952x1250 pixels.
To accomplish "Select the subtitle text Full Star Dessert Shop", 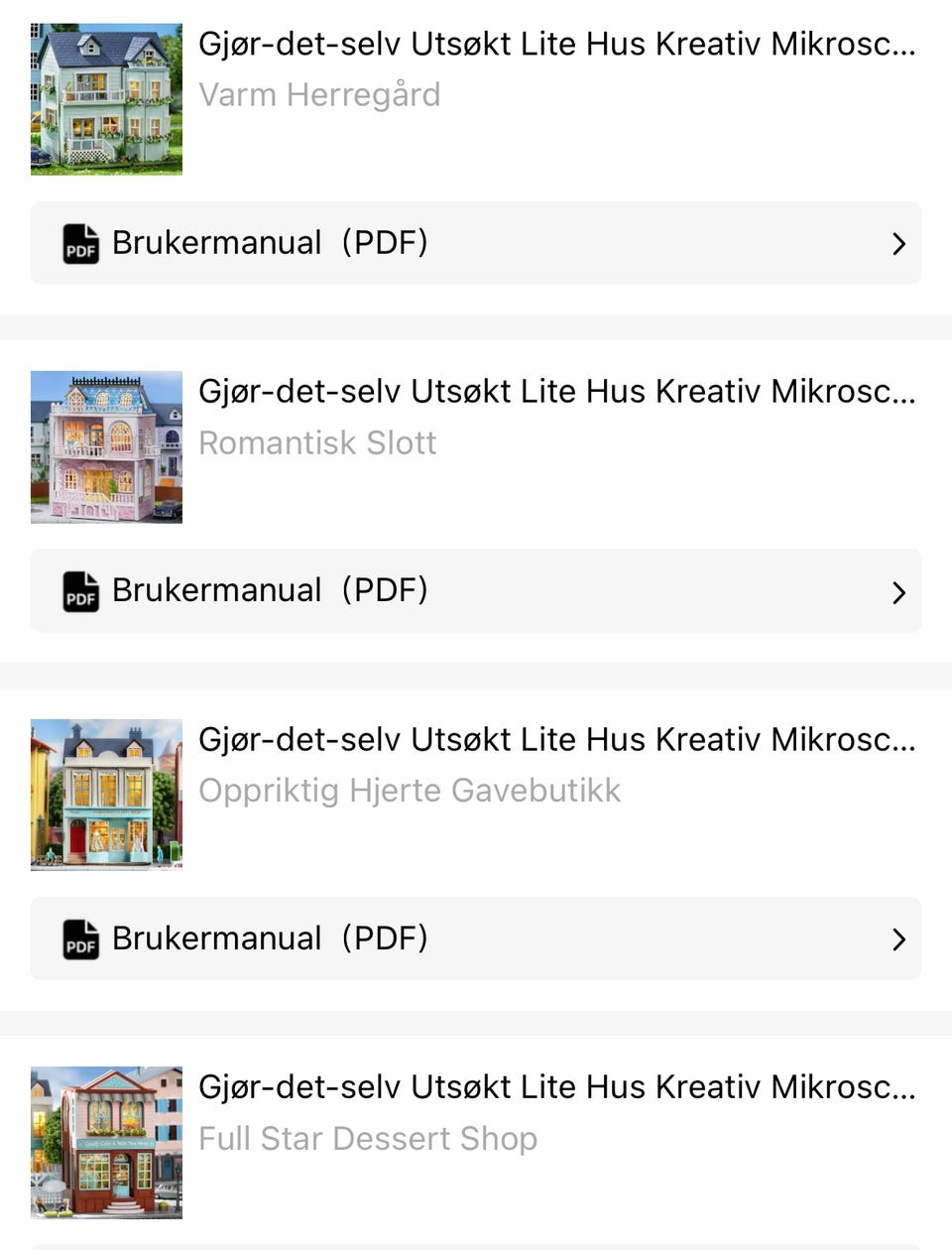I will click(368, 1139).
